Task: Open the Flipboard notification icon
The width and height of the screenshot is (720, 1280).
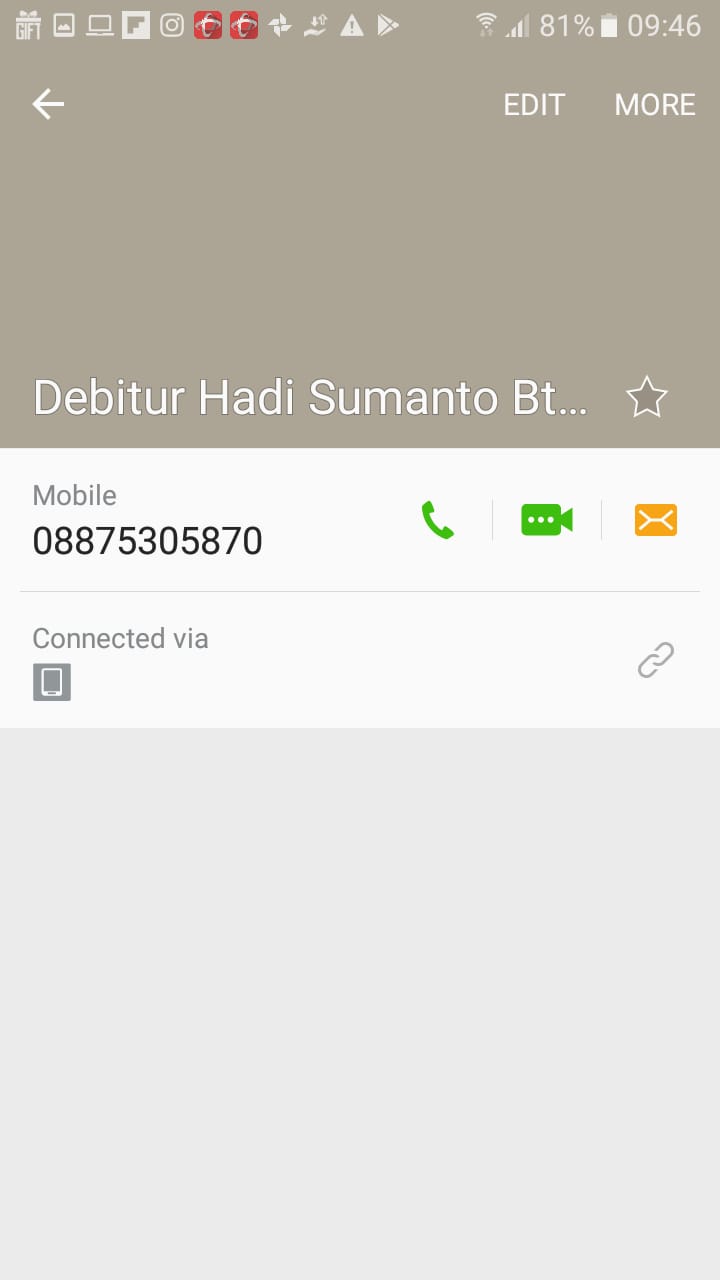Action: [x=135, y=25]
